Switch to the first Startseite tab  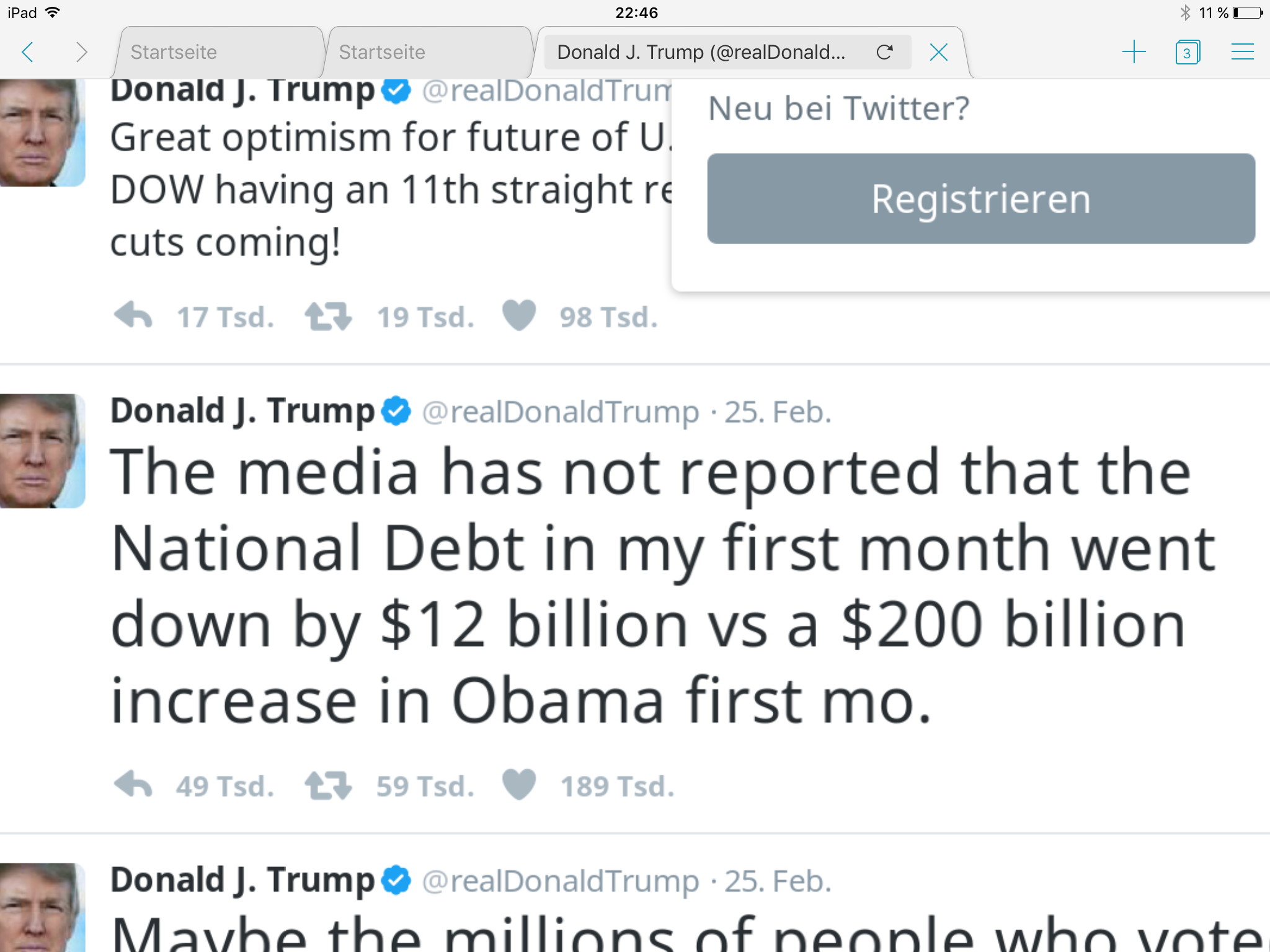(x=220, y=52)
